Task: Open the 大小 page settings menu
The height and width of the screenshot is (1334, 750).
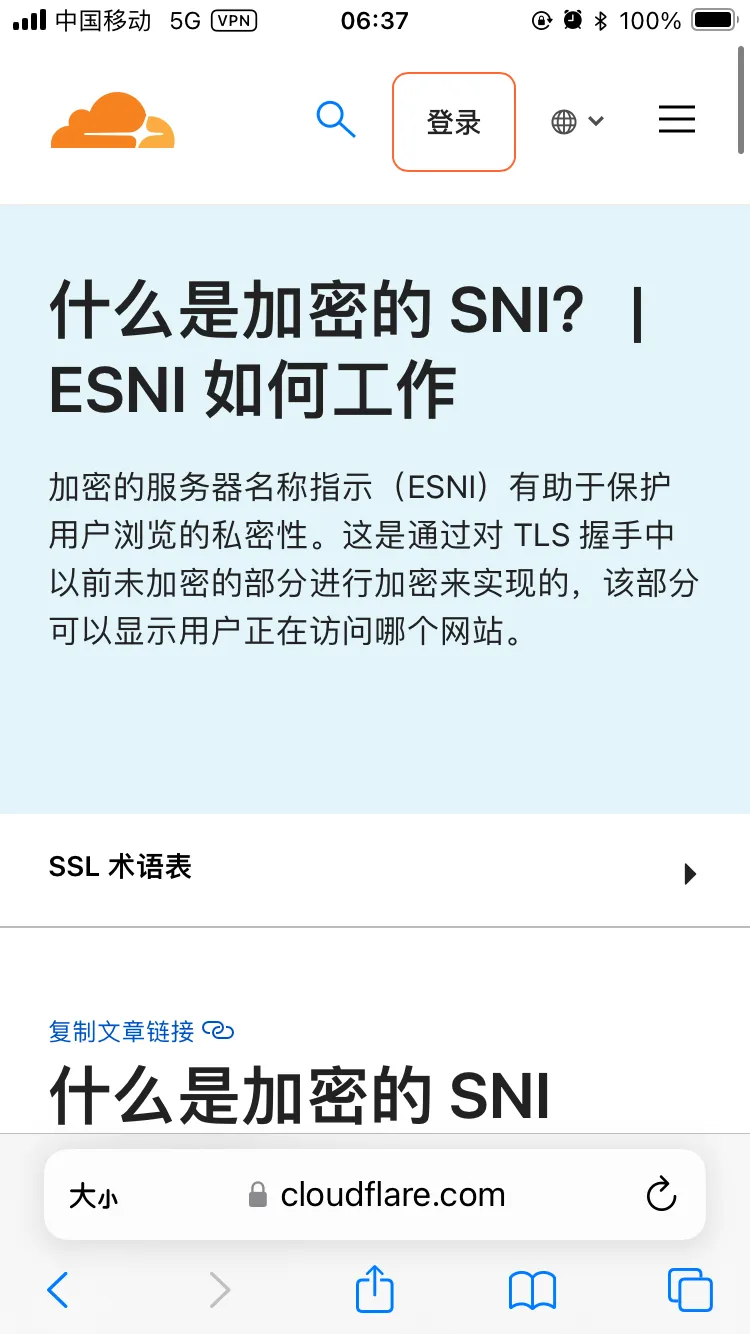Action: point(93,1196)
